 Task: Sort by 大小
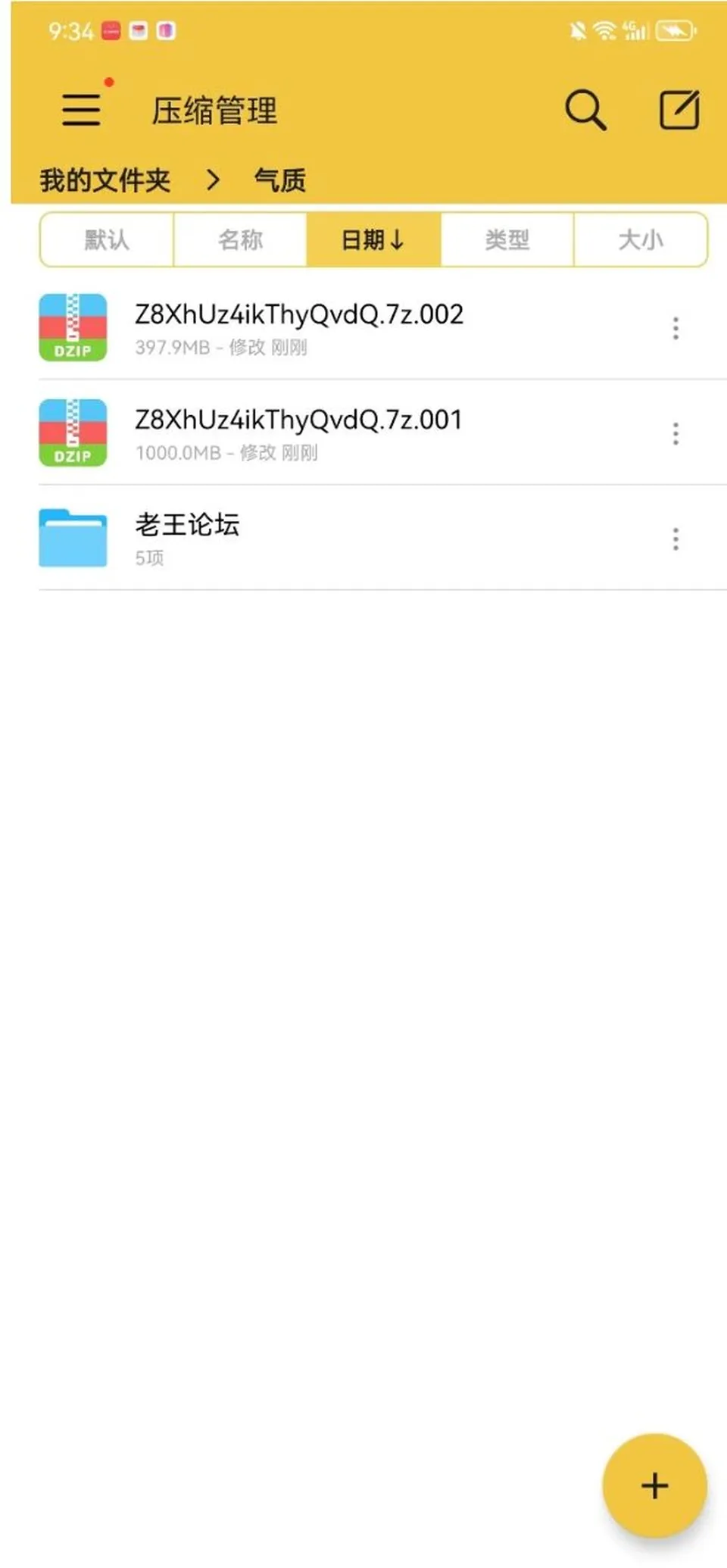coord(641,240)
